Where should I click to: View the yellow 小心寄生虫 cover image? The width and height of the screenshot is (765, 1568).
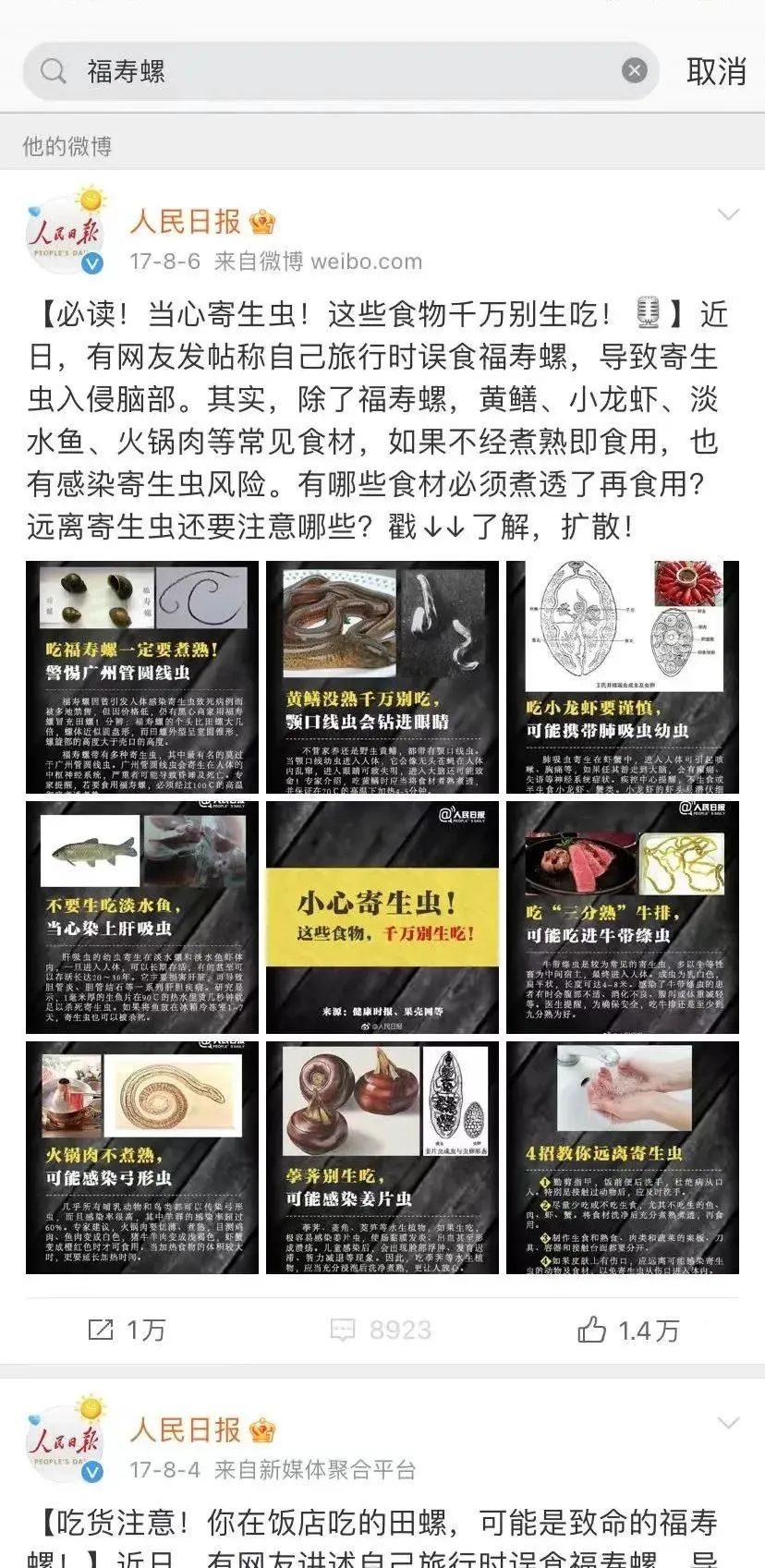click(x=382, y=918)
